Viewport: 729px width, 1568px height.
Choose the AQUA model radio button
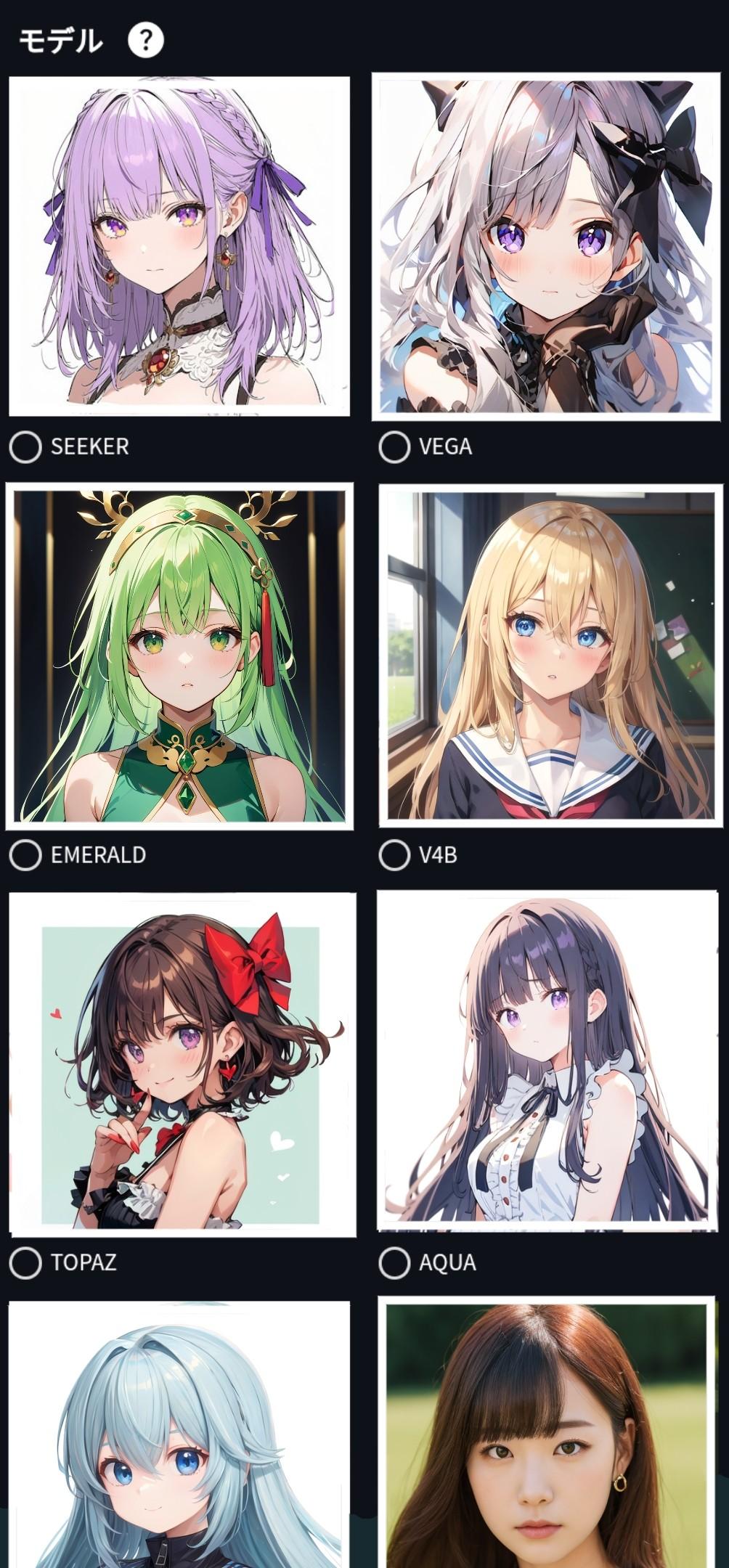pos(394,1262)
